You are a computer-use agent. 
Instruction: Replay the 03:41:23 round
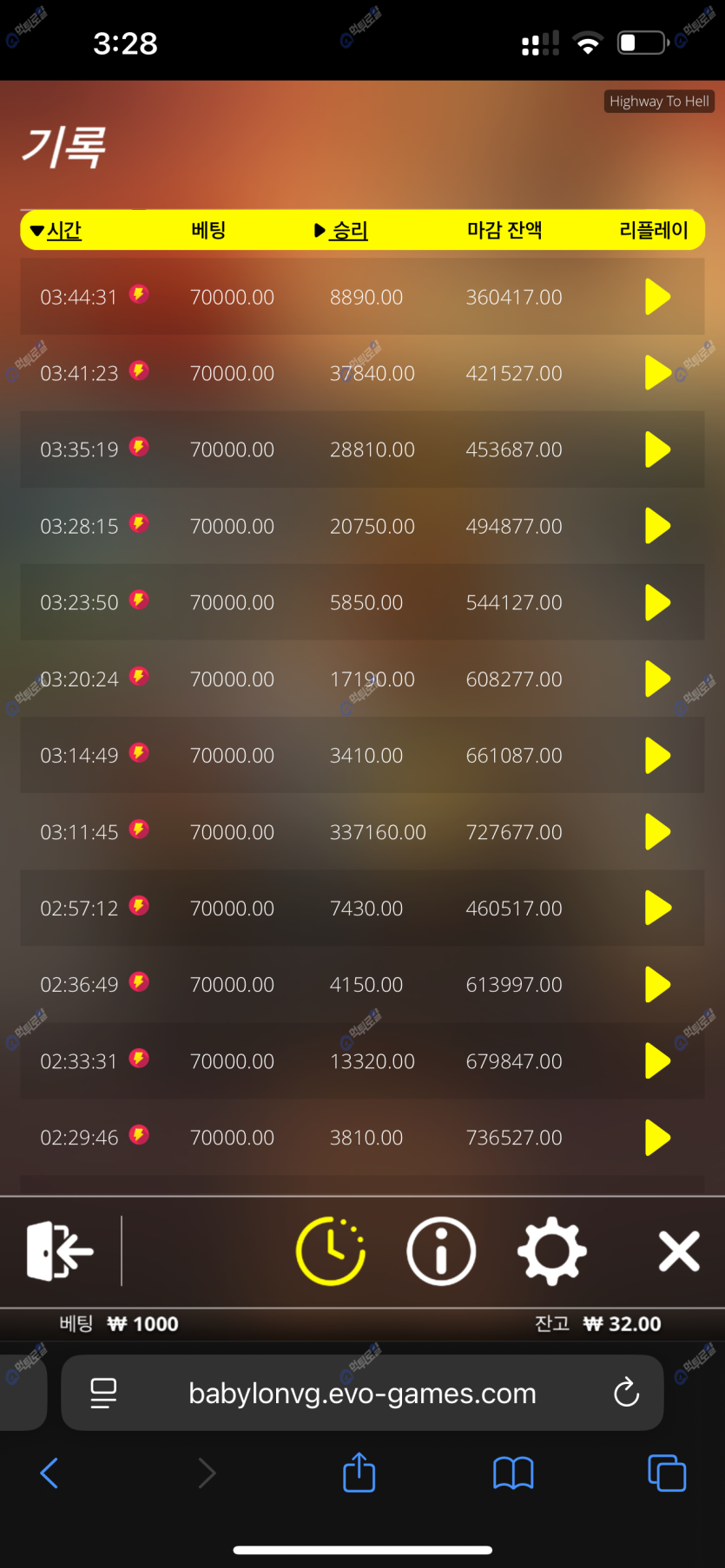657,373
